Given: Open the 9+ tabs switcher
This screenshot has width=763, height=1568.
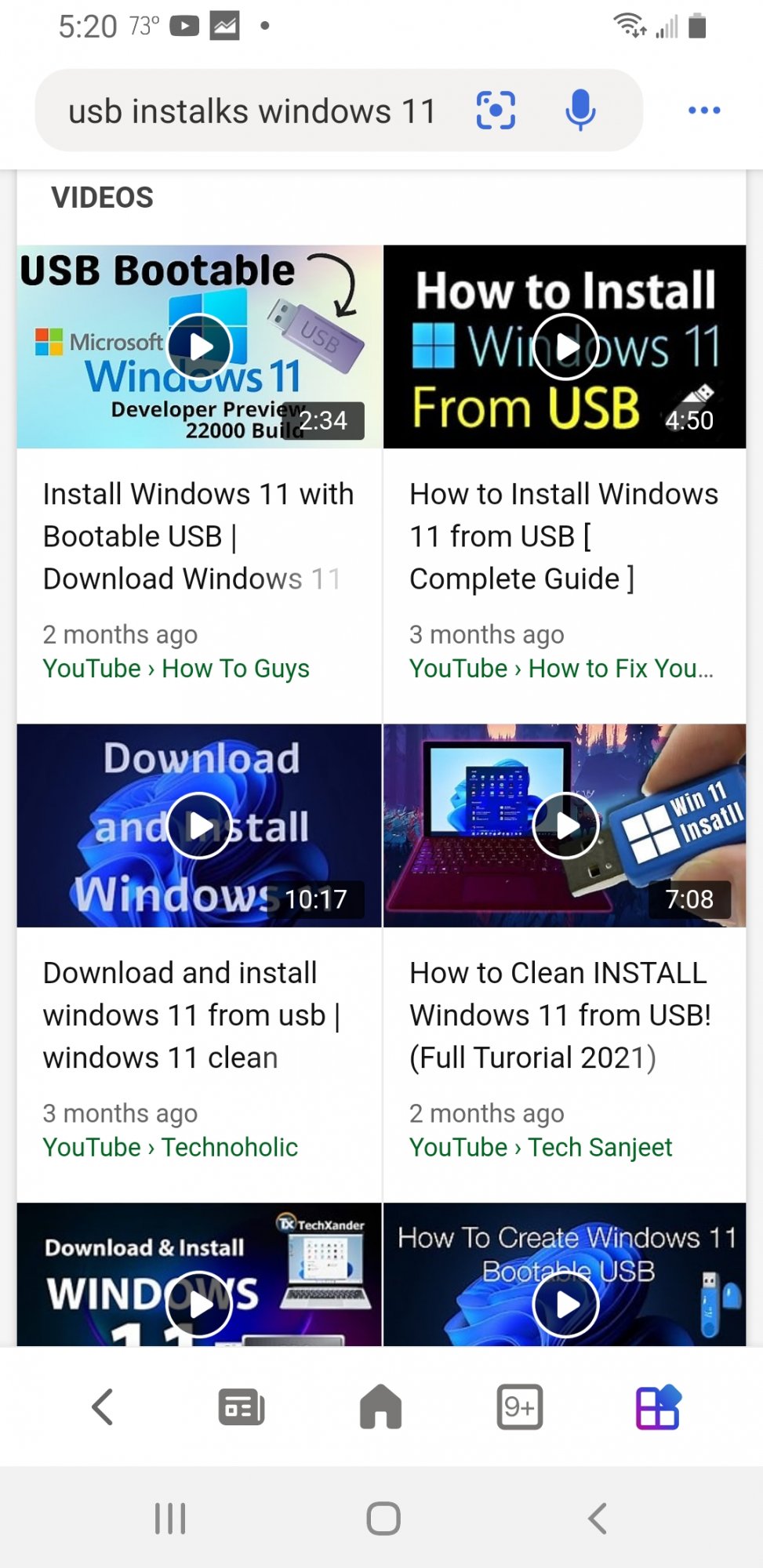Looking at the screenshot, I should click(x=519, y=1406).
